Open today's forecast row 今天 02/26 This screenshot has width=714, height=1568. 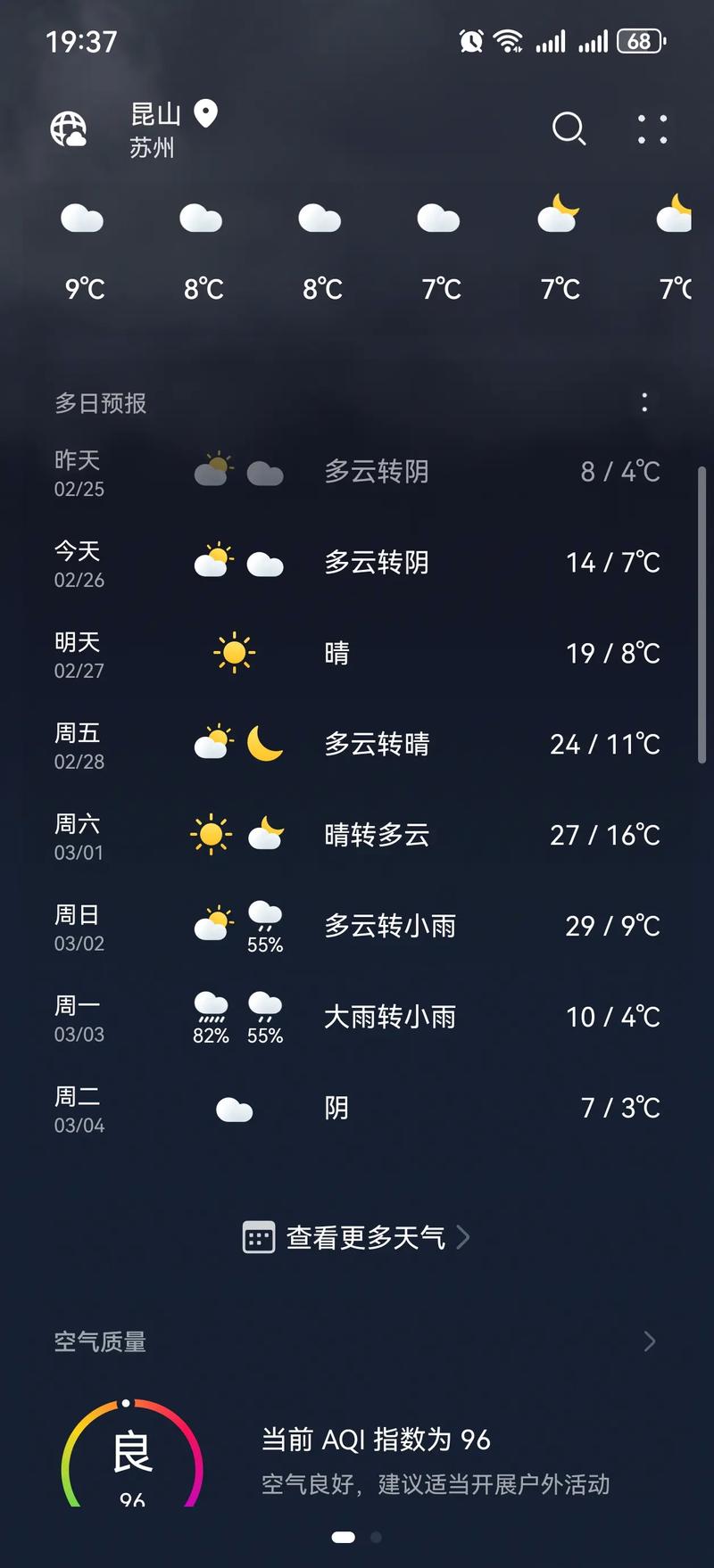(x=357, y=563)
